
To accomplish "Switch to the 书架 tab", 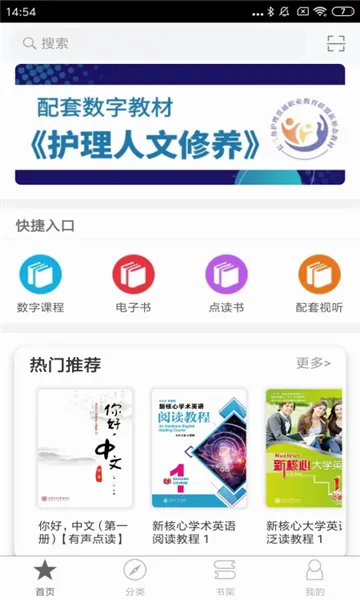I will [225, 578].
